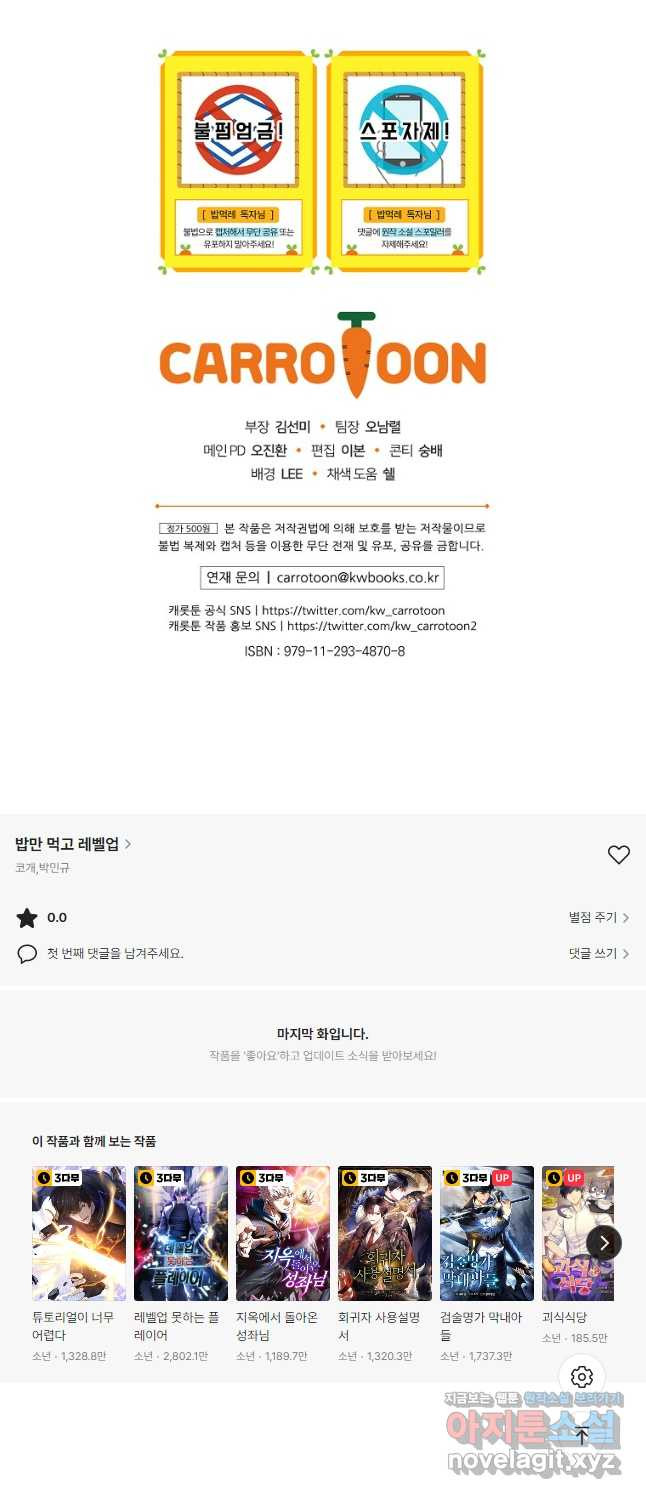Jump back to the top of the page

(x=582, y=1436)
